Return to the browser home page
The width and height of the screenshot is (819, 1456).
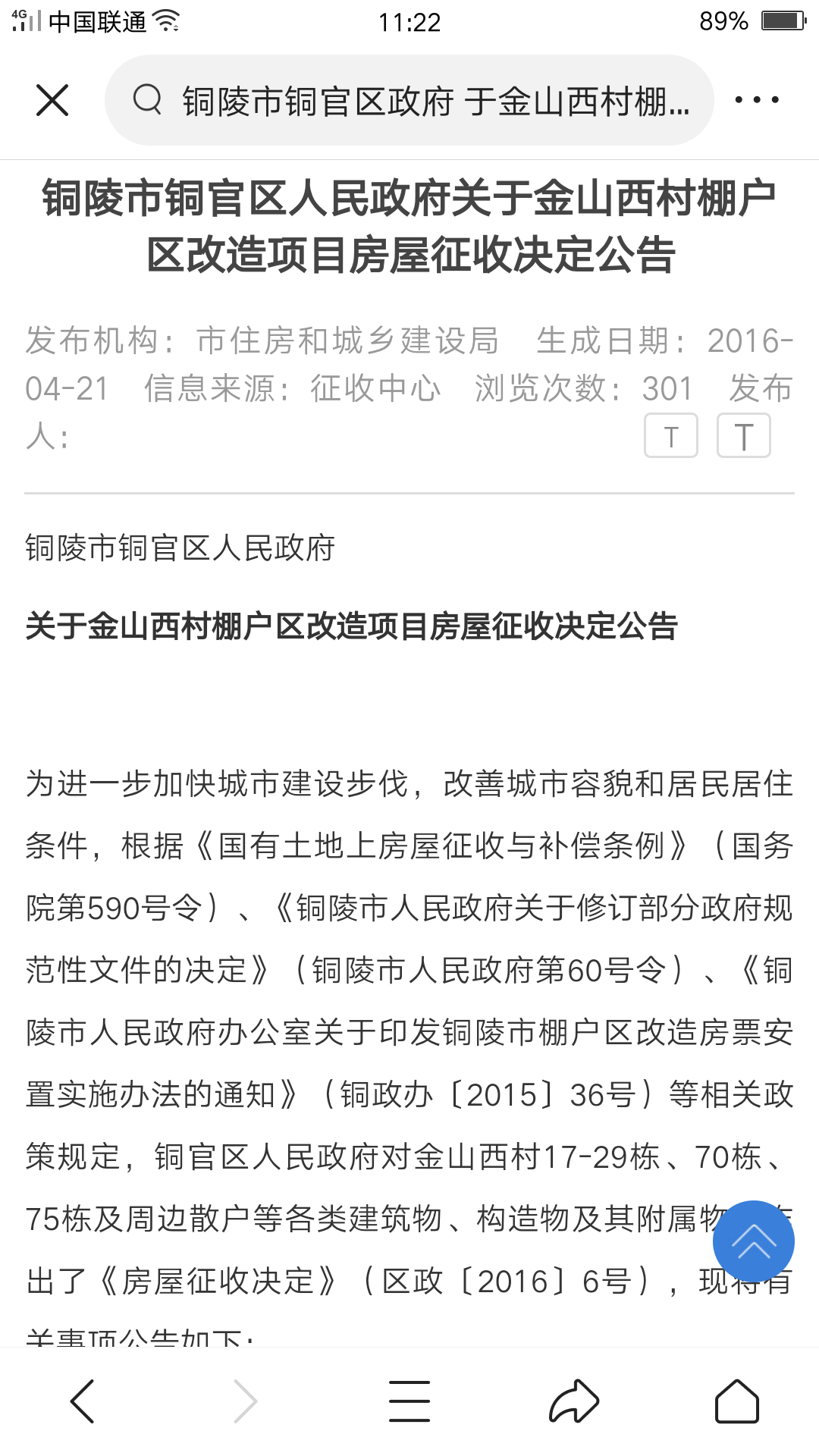pos(737,1401)
